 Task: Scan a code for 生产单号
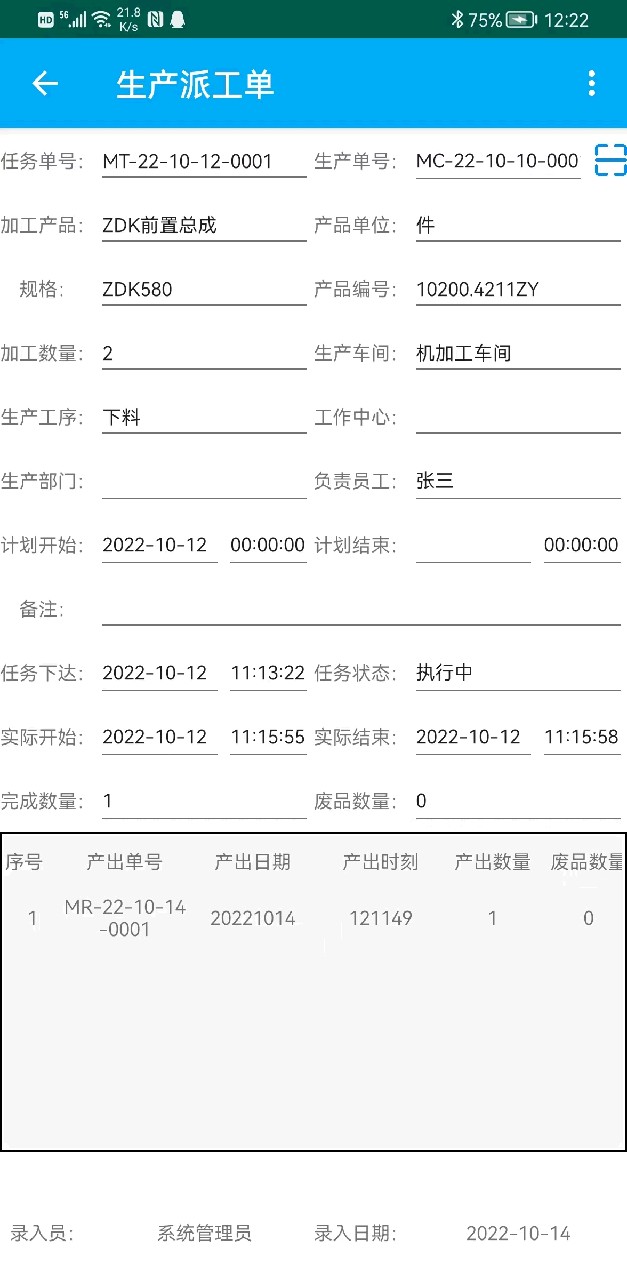pyautogui.click(x=610, y=160)
